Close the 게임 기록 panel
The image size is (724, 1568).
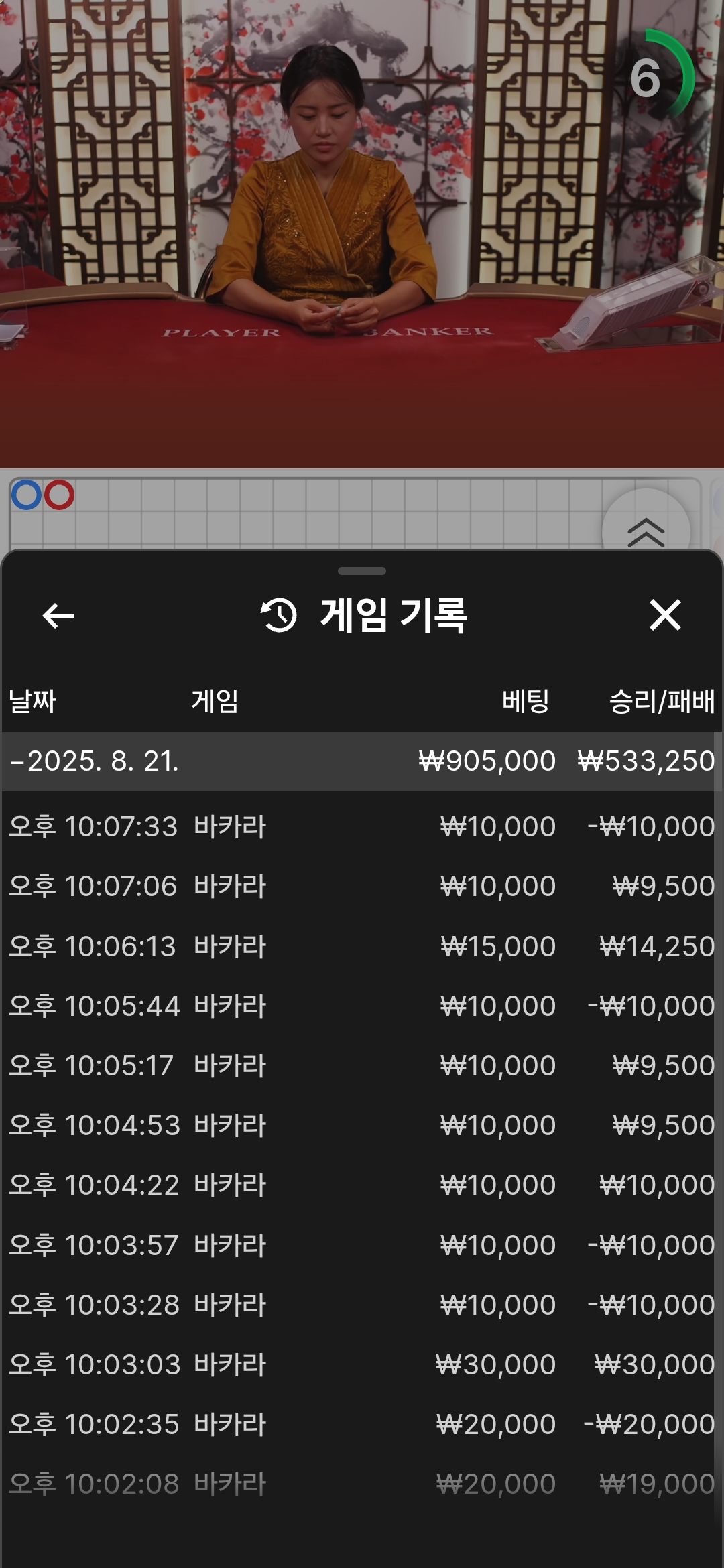pyautogui.click(x=665, y=615)
